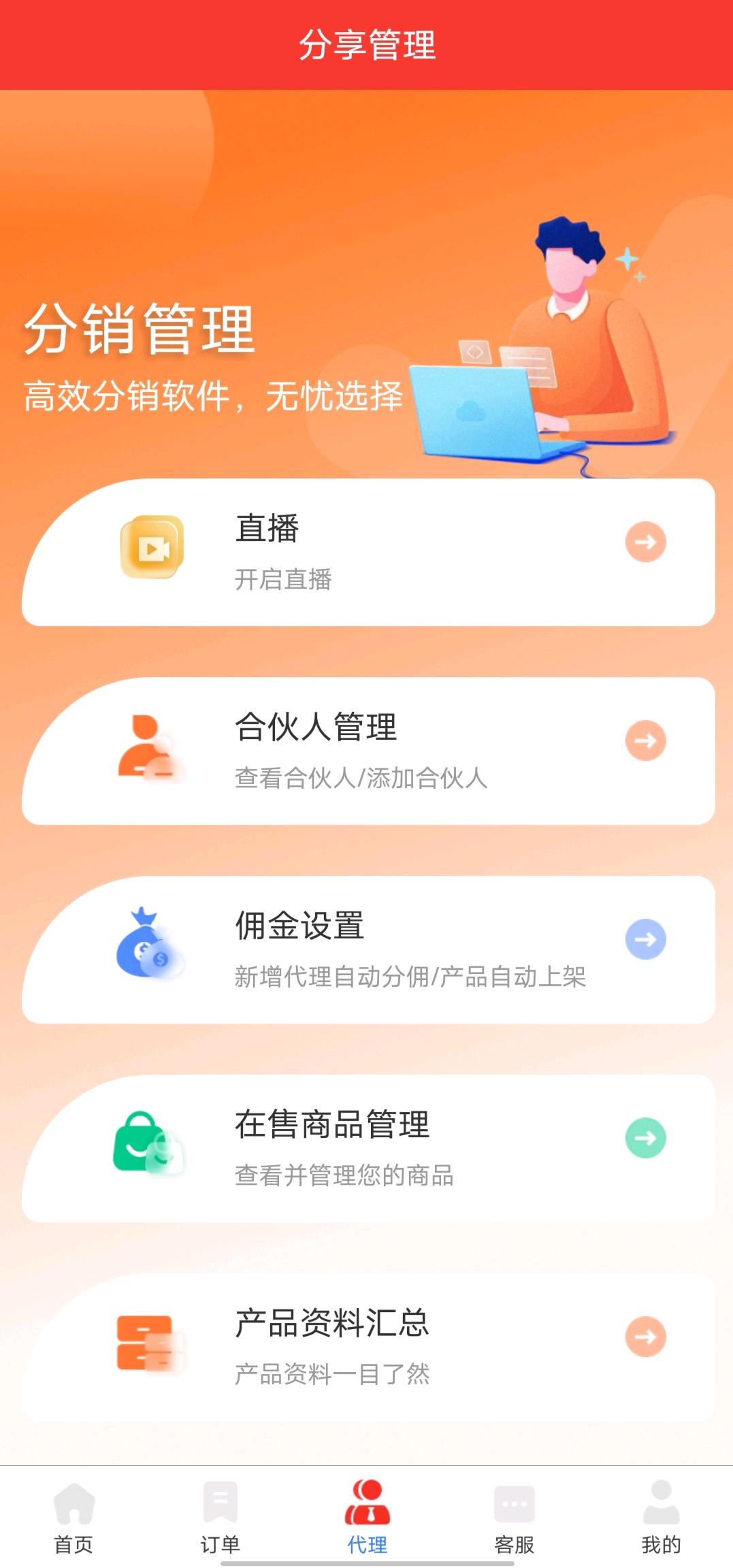
Task: Open 佣金设置 commission settings
Action: 368,950
